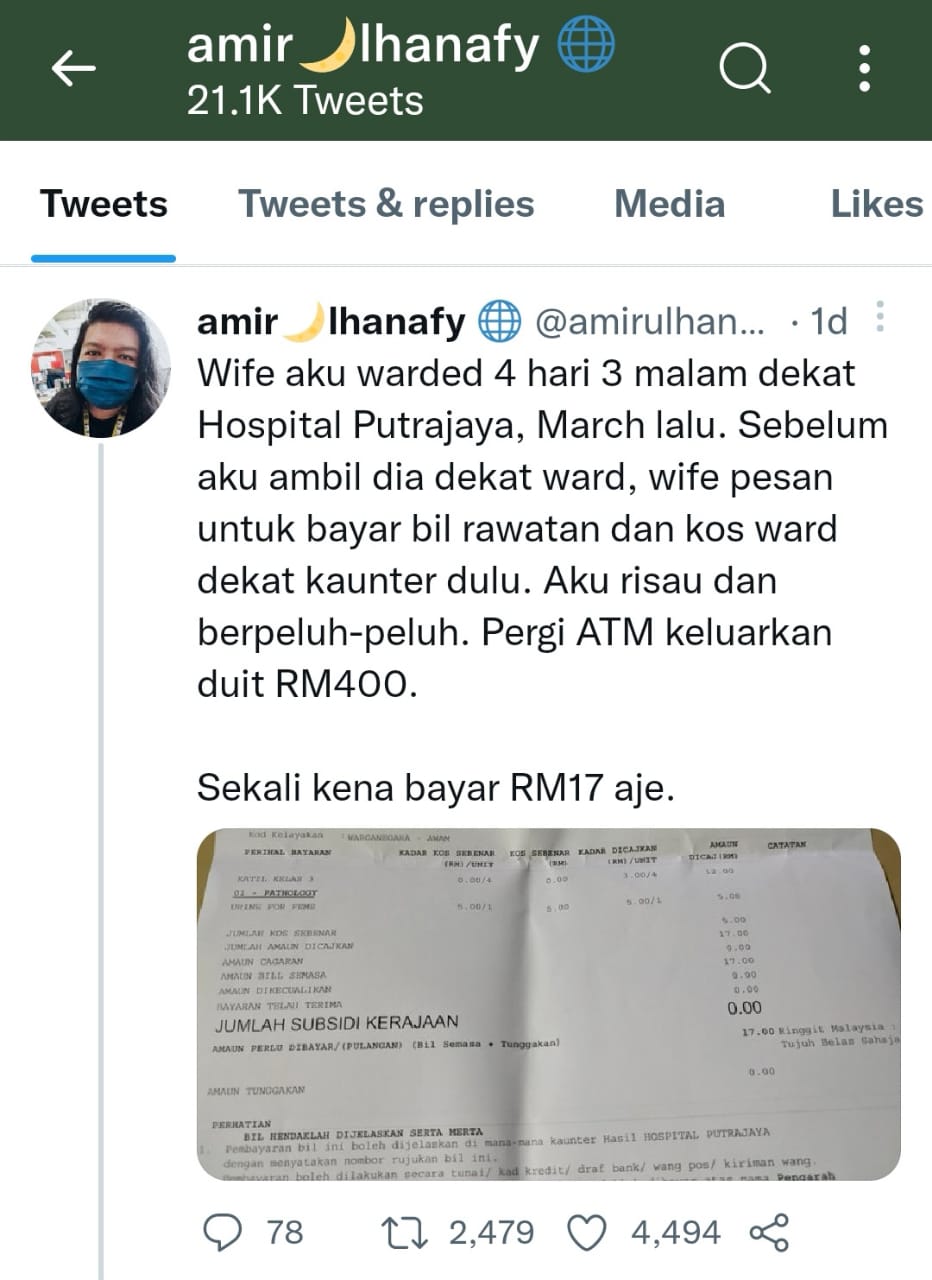The height and width of the screenshot is (1280, 932).
Task: Open the profile overflow menu
Action: click(865, 69)
